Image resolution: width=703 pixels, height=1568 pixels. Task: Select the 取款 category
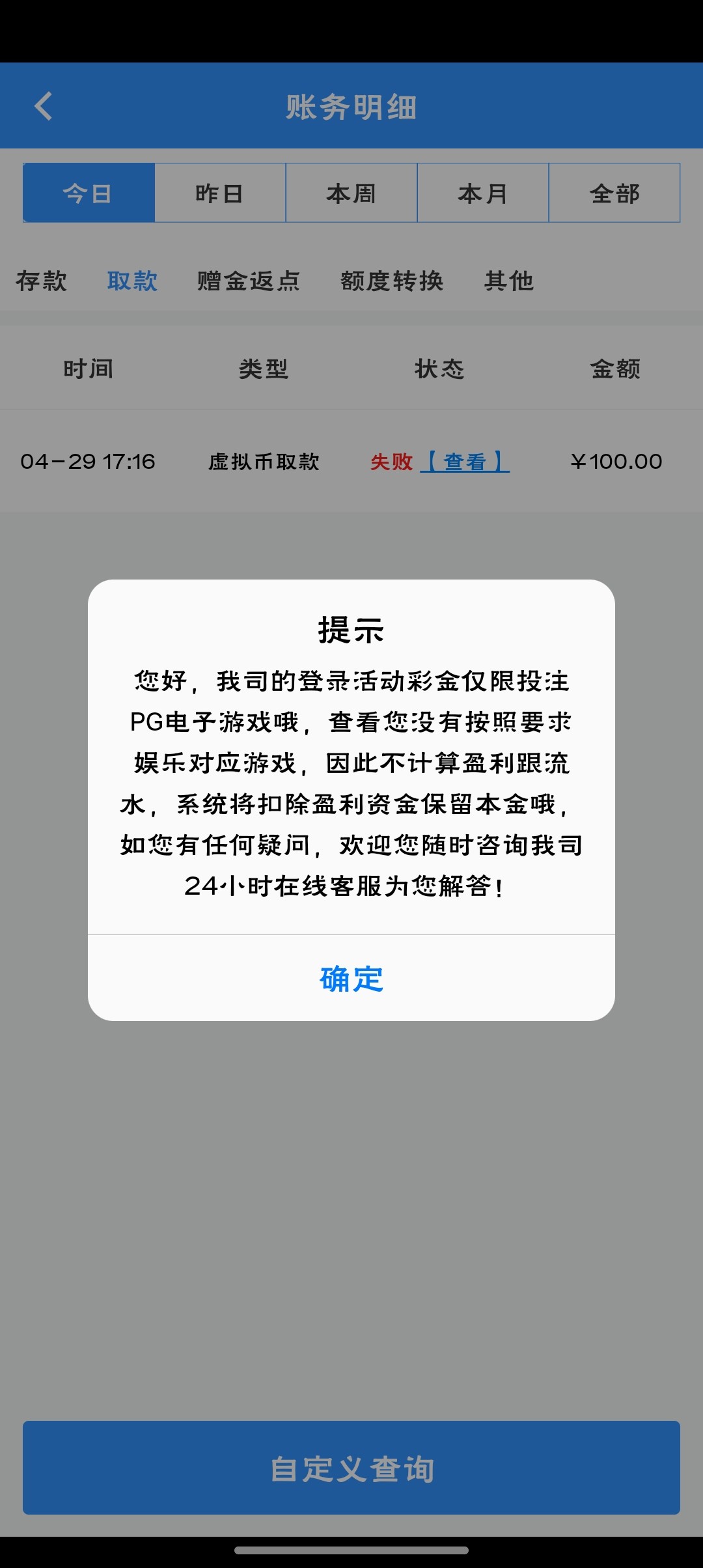(133, 281)
